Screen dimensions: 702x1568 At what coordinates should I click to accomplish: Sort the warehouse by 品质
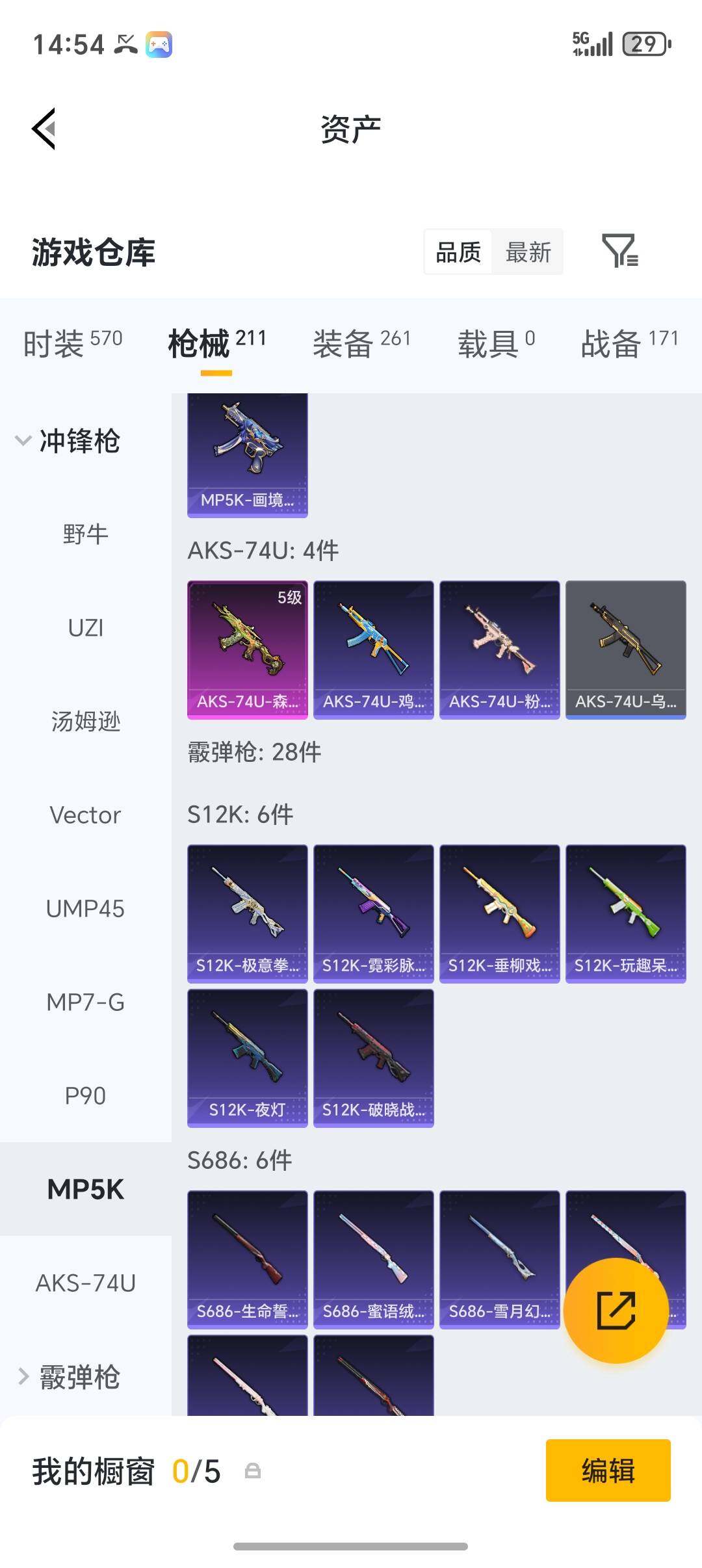coord(458,252)
